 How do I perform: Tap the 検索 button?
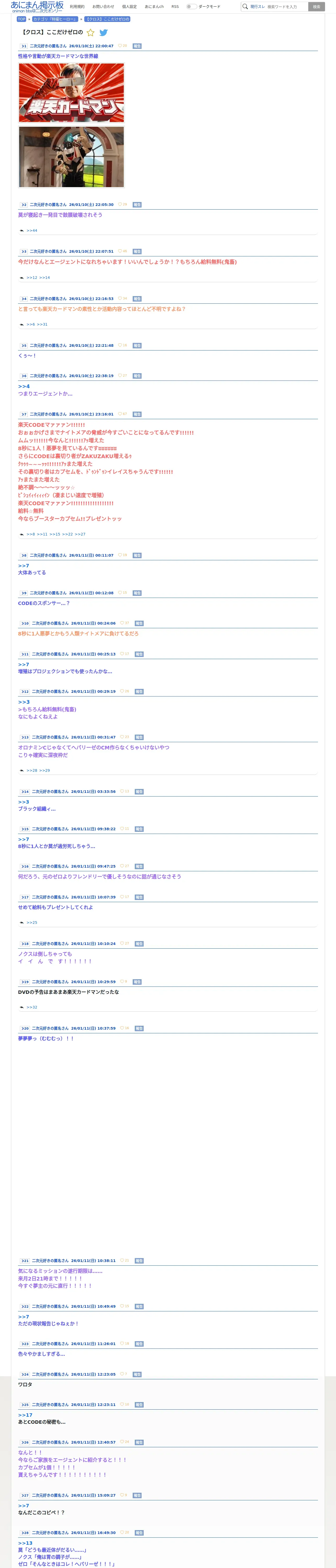point(316,7)
